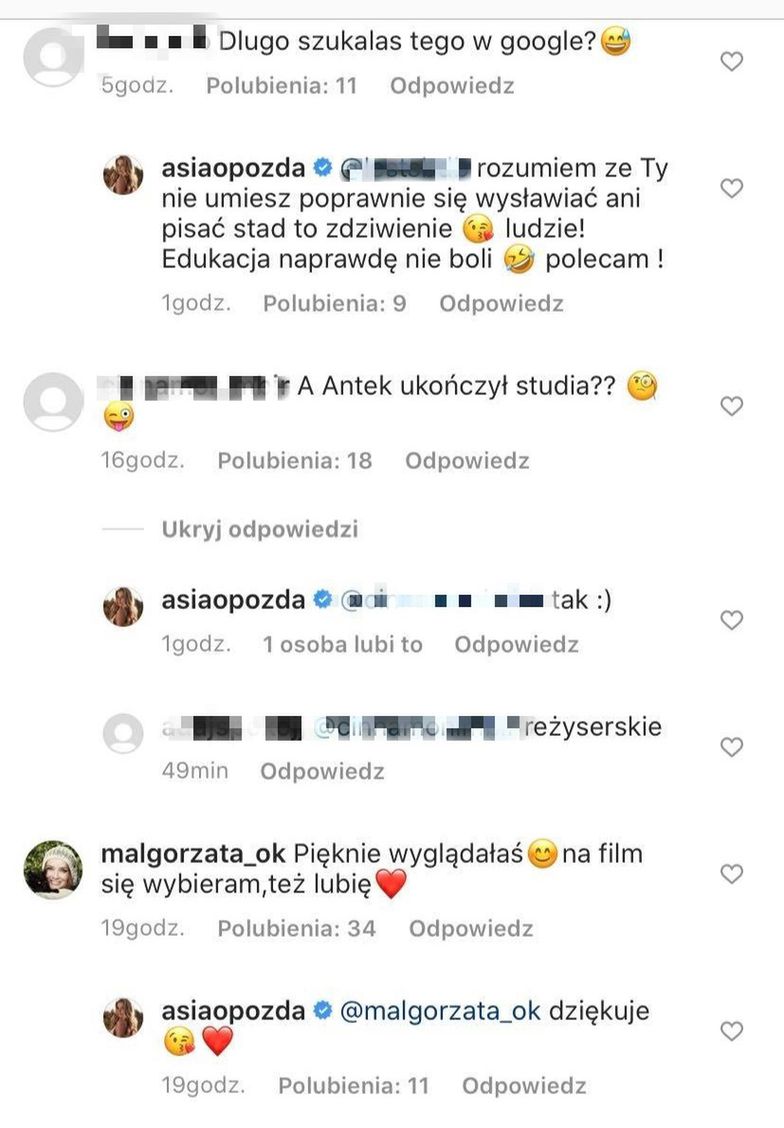Image resolution: width=784 pixels, height=1128 pixels.
Task: Like asiaopozda's 'dziękuje' reply
Action: tap(732, 1031)
